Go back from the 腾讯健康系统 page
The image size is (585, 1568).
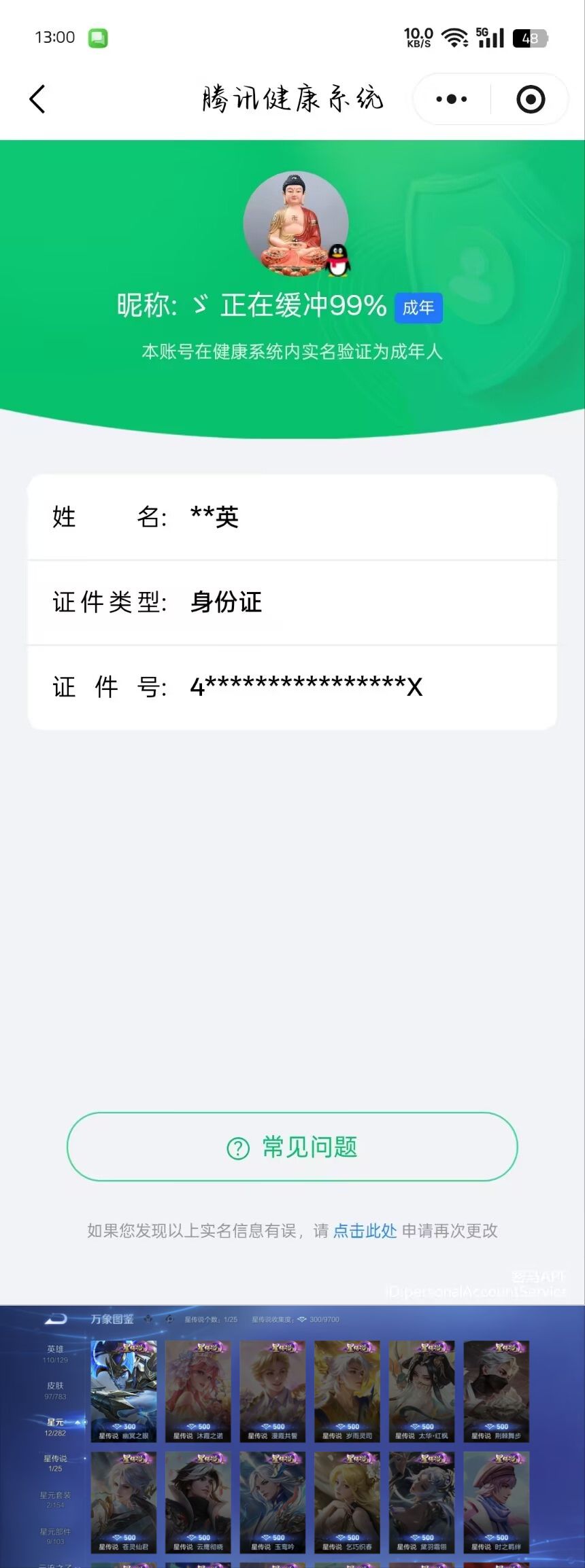[38, 99]
